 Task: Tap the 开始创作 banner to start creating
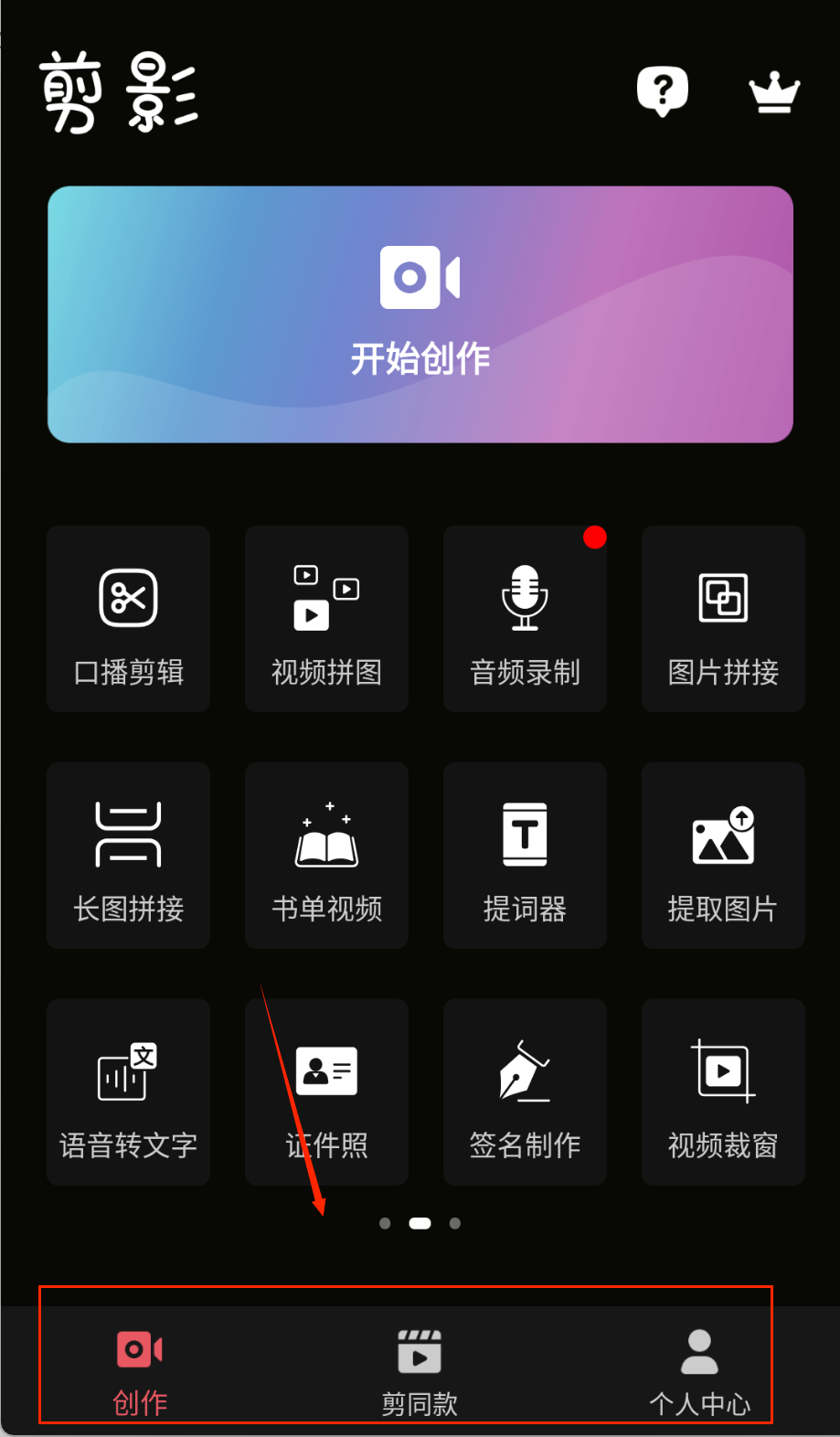pyautogui.click(x=420, y=314)
